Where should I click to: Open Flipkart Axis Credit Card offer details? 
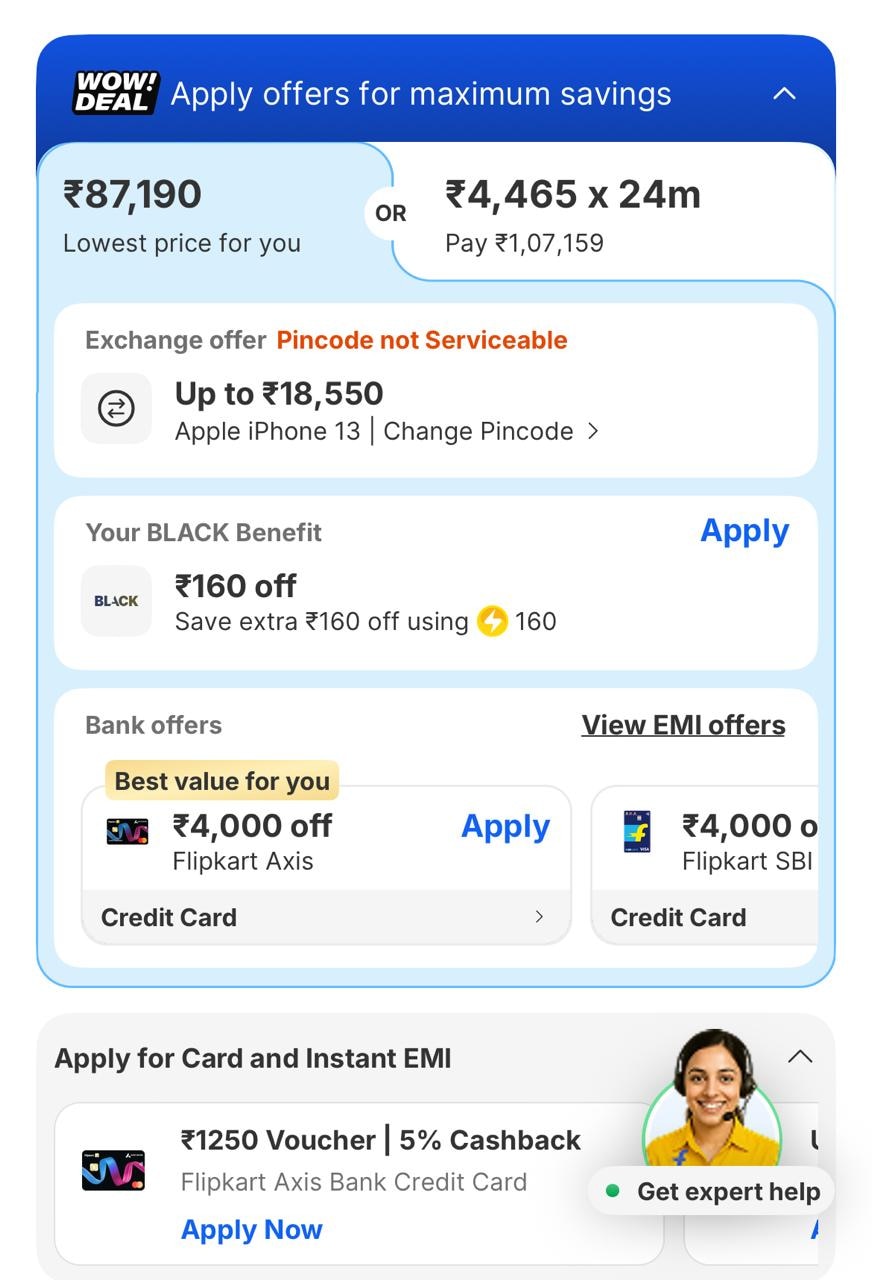[x=325, y=917]
